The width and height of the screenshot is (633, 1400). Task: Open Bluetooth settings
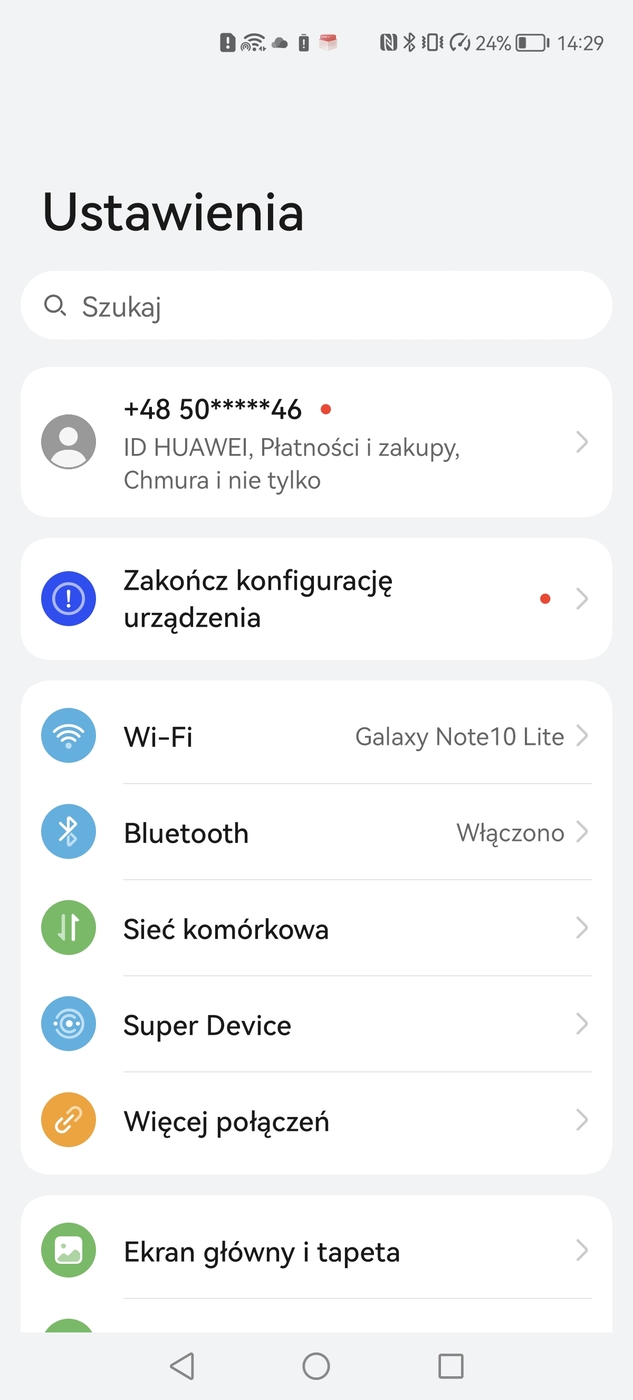tap(316, 833)
